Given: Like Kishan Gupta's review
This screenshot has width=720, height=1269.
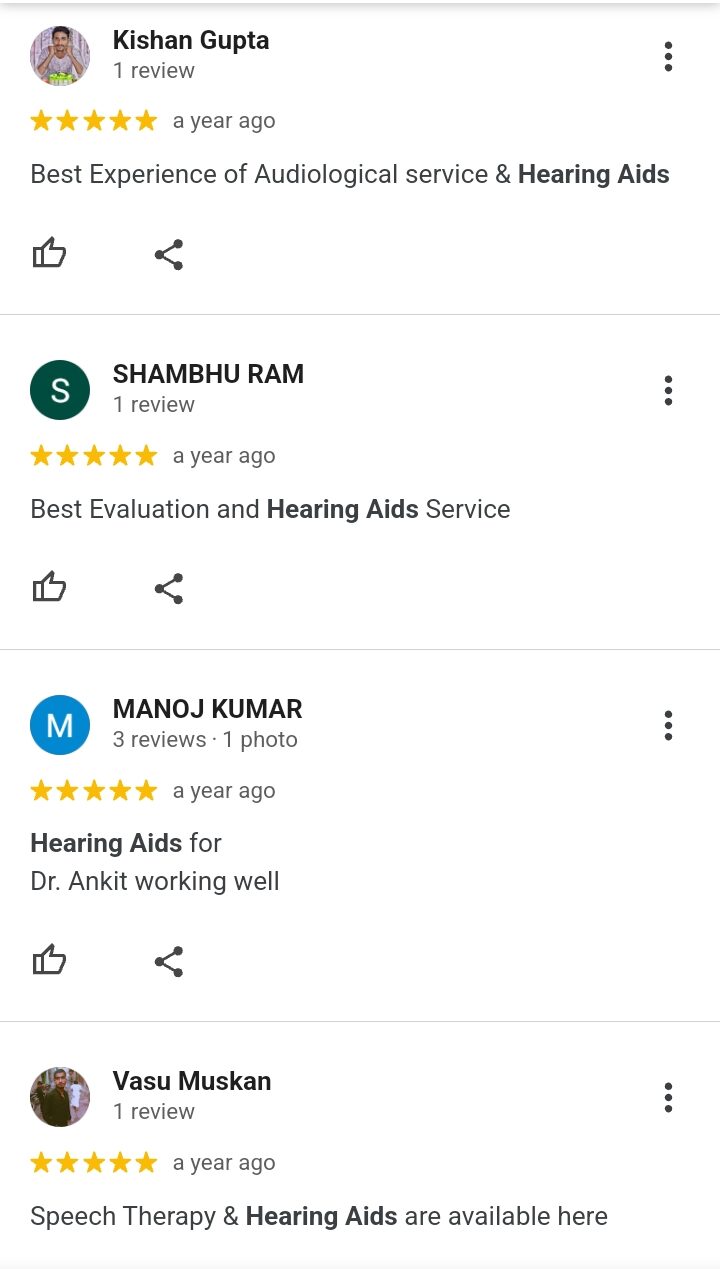Looking at the screenshot, I should 49,254.
